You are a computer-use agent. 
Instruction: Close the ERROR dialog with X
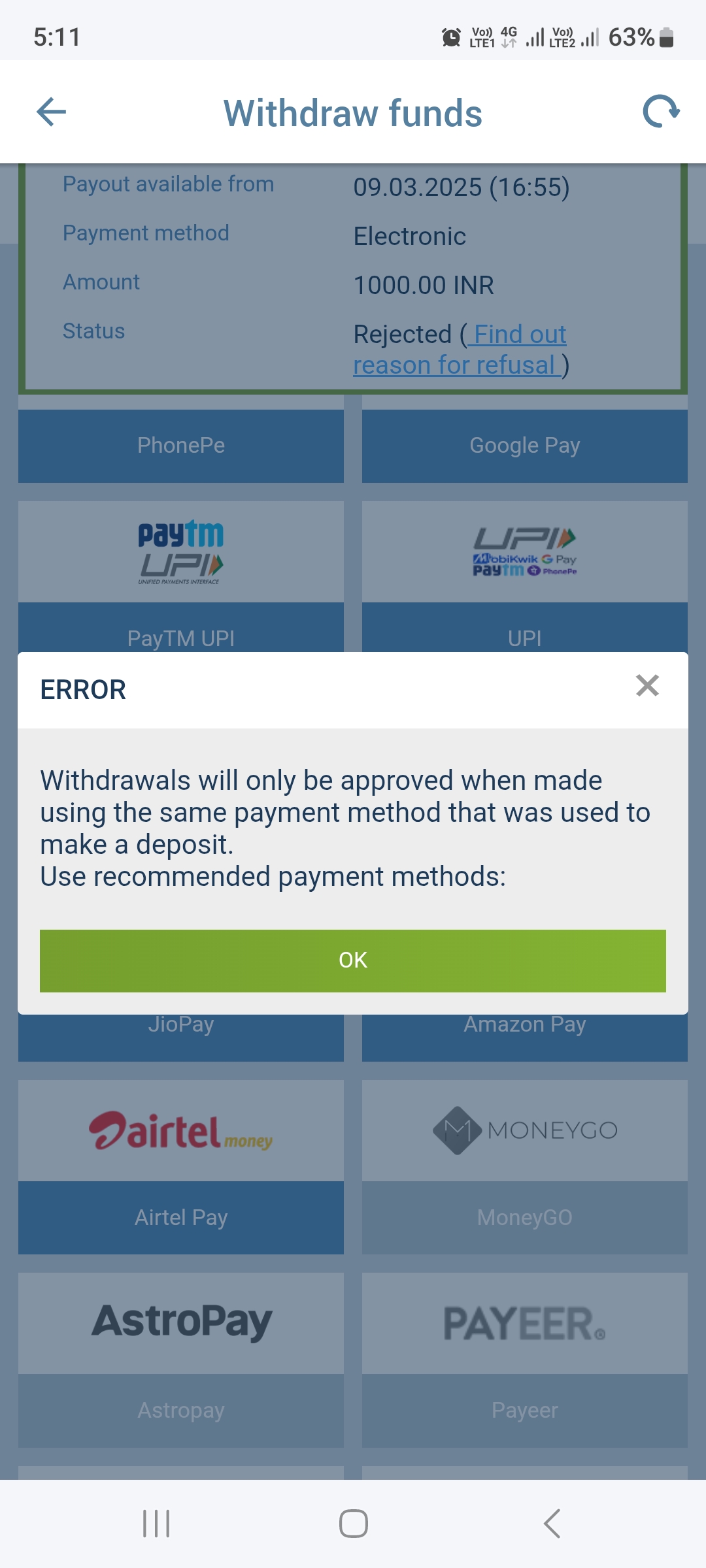pos(647,685)
